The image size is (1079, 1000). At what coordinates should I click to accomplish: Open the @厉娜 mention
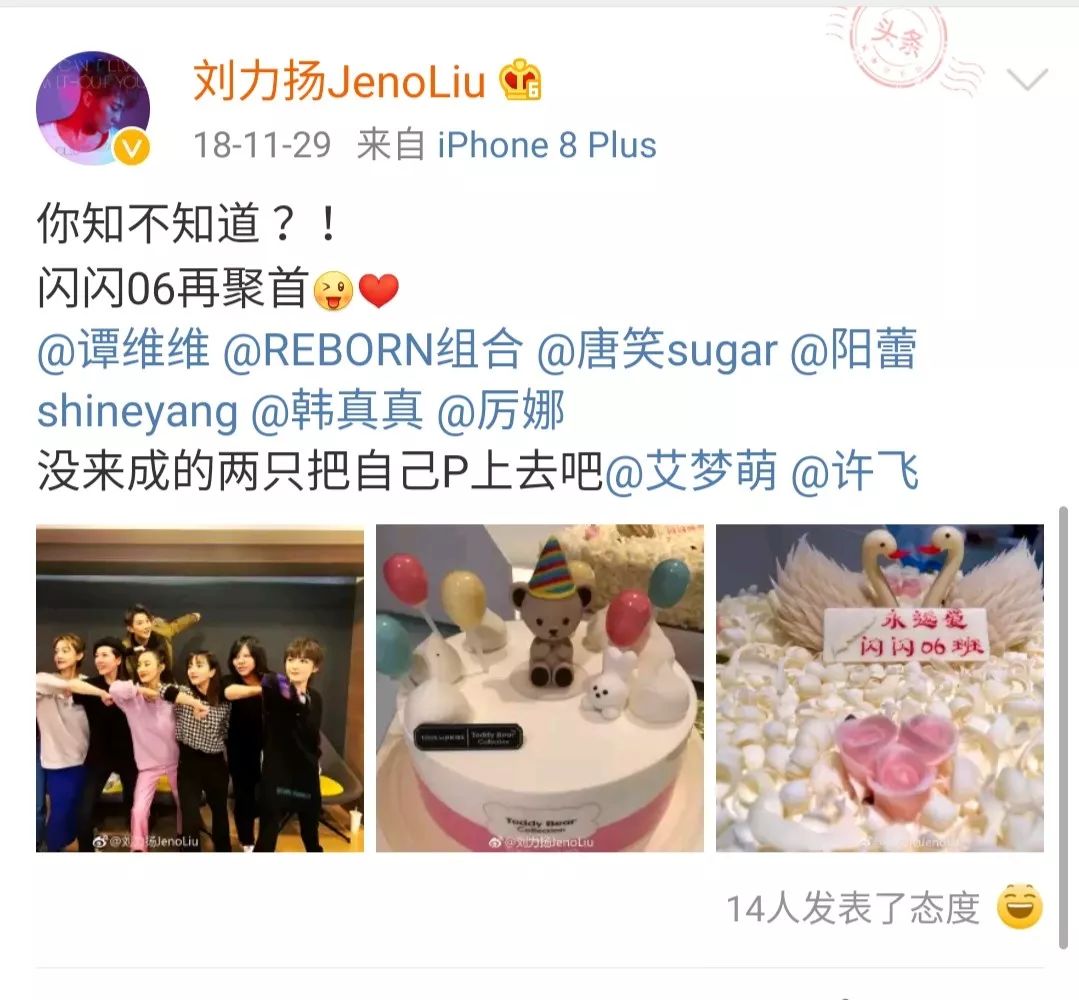click(501, 411)
